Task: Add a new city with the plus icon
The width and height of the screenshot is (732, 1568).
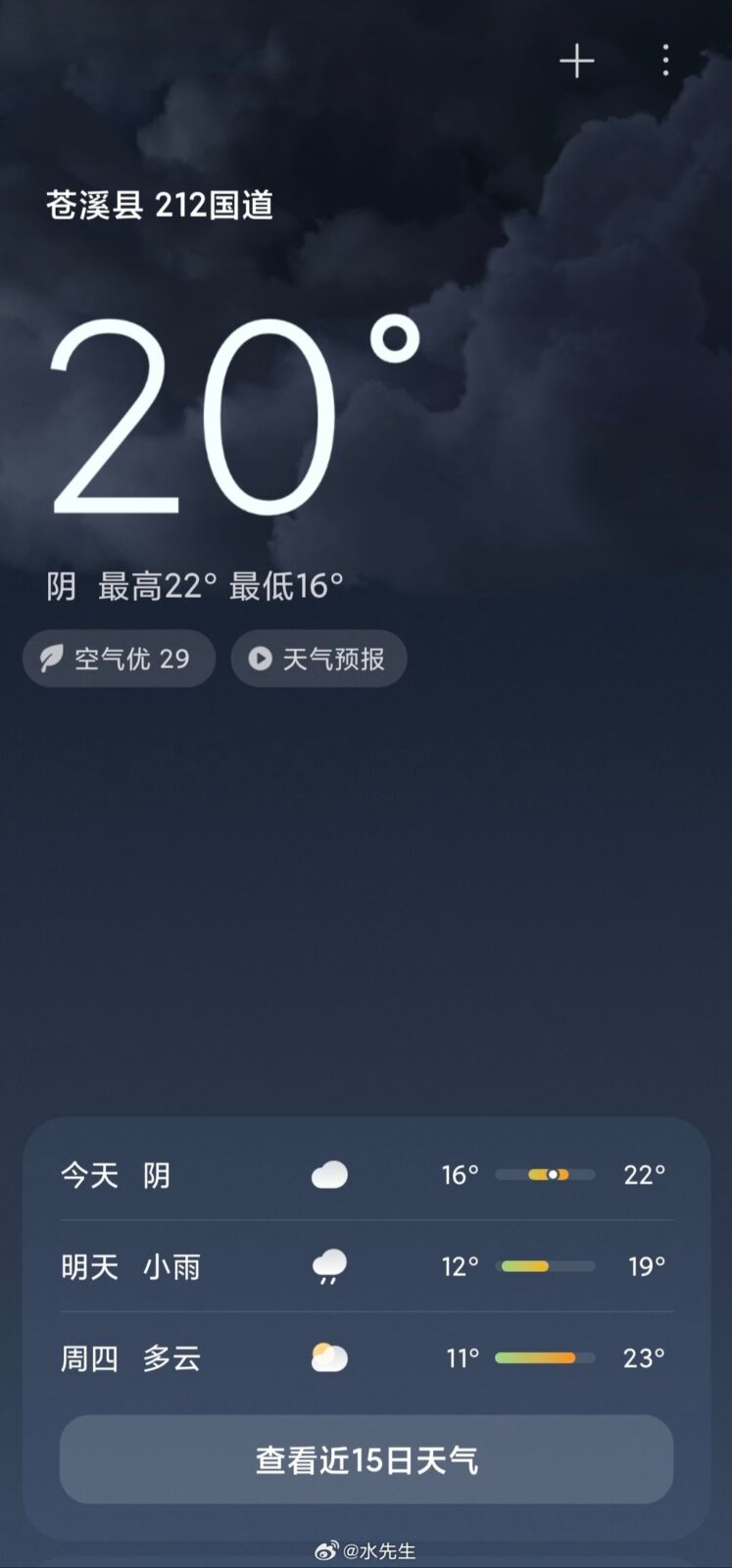Action: 576,61
